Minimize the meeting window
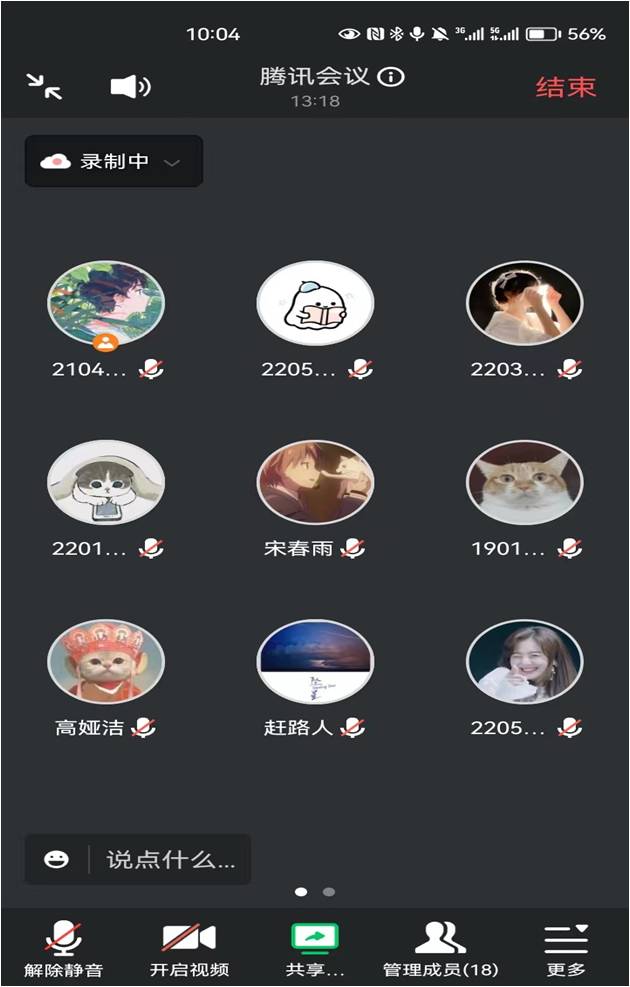 (x=44, y=86)
